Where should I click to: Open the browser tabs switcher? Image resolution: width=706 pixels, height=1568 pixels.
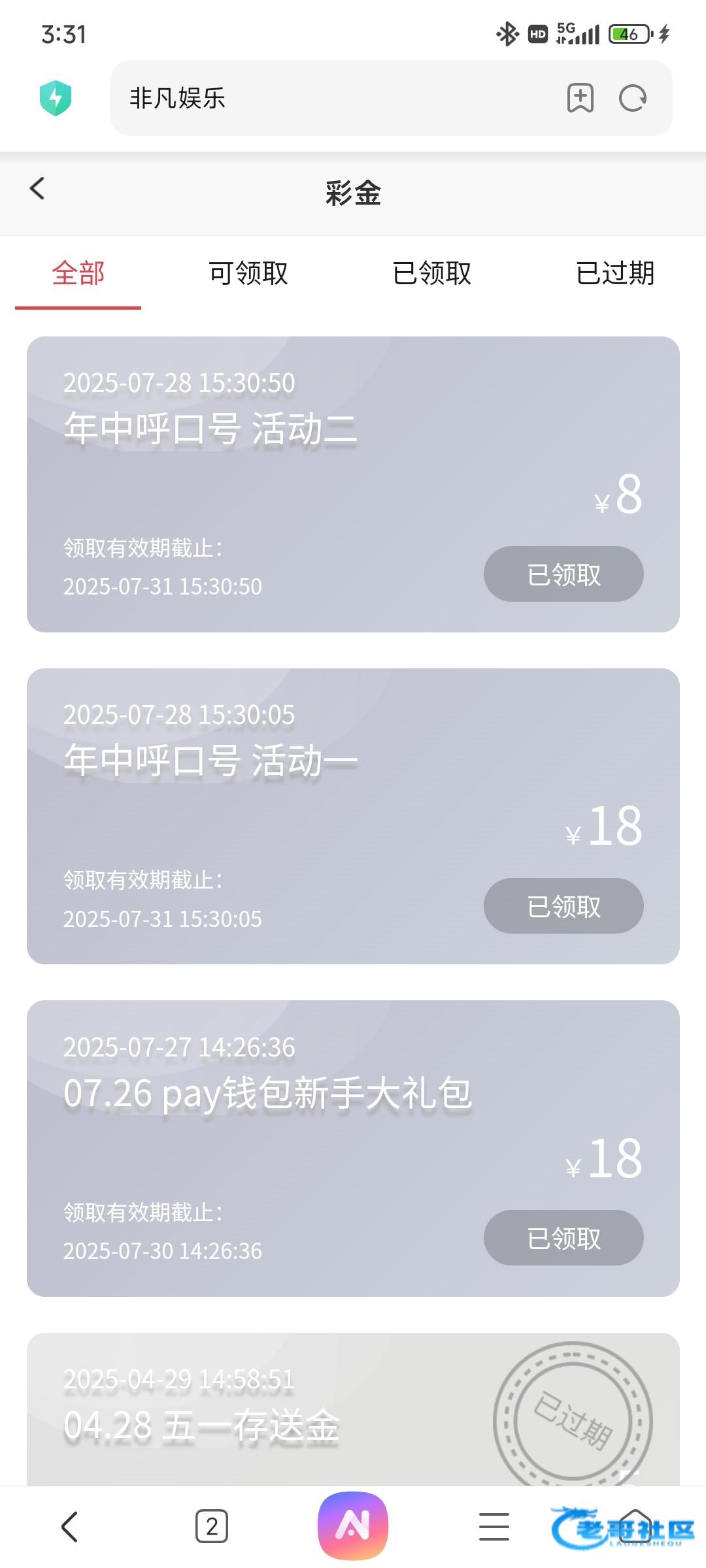pos(212,1527)
